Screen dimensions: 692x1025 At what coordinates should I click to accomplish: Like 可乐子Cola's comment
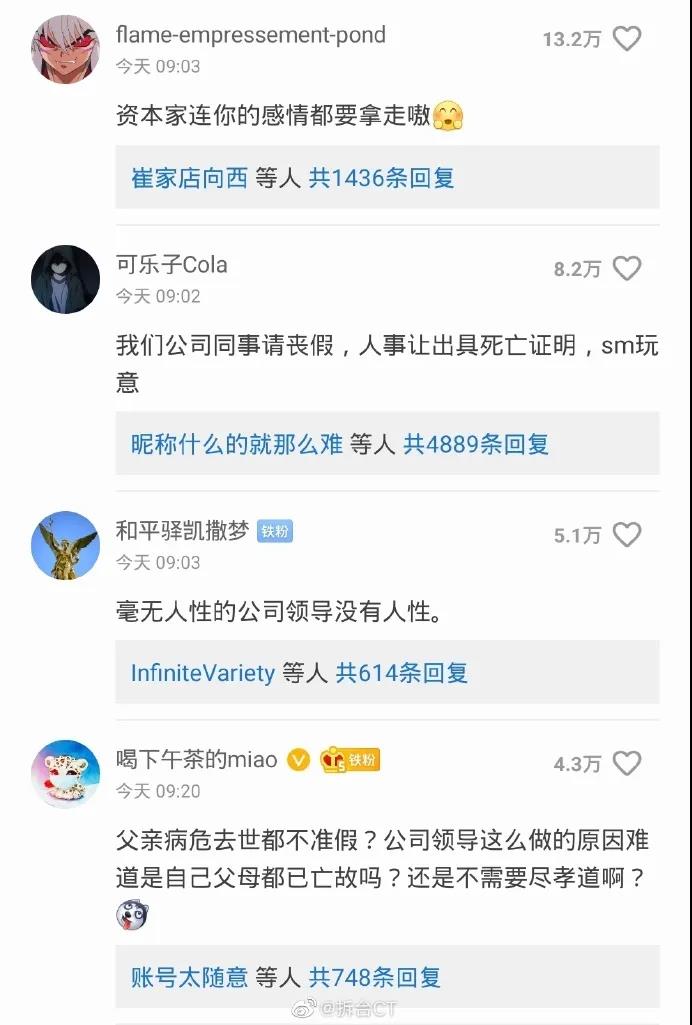tap(627, 269)
